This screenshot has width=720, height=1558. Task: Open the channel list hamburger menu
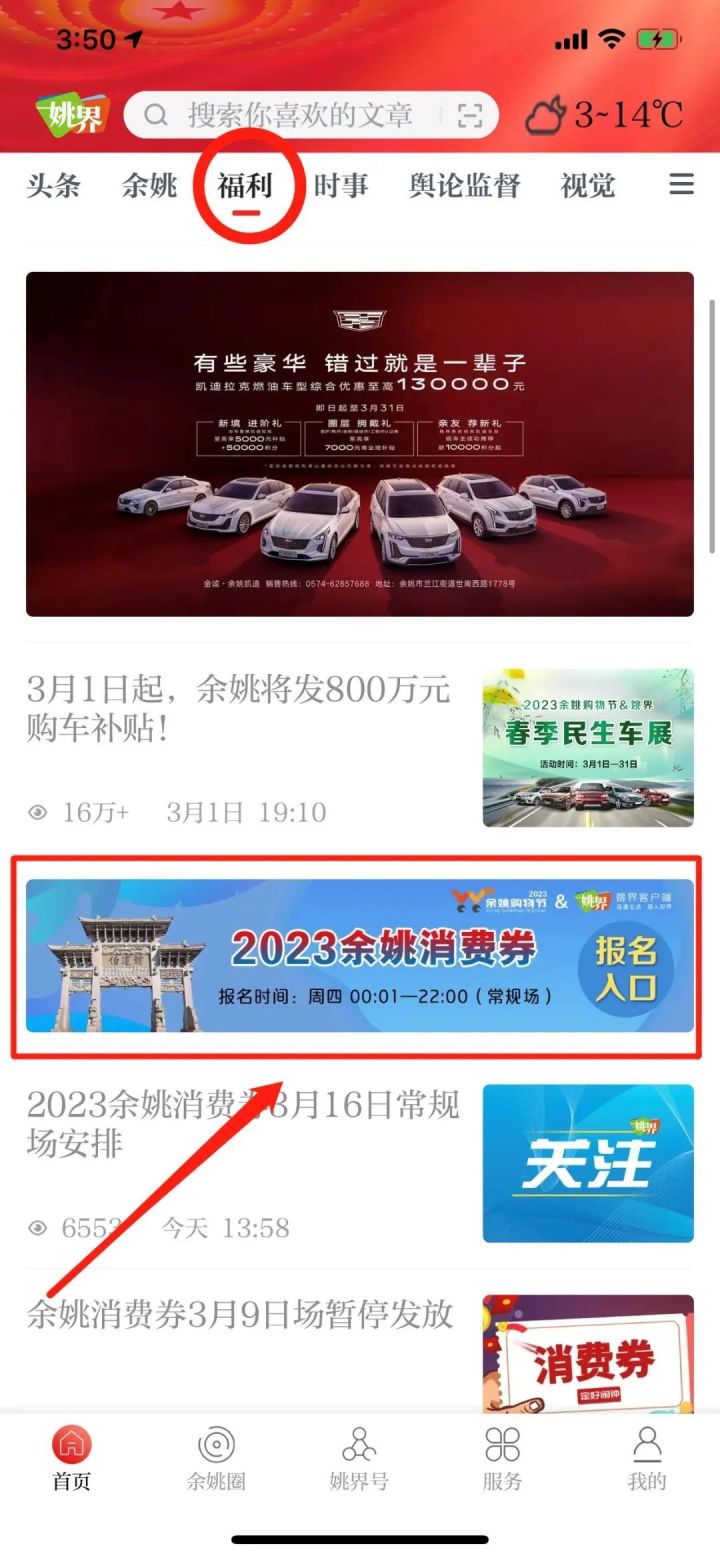click(x=681, y=184)
